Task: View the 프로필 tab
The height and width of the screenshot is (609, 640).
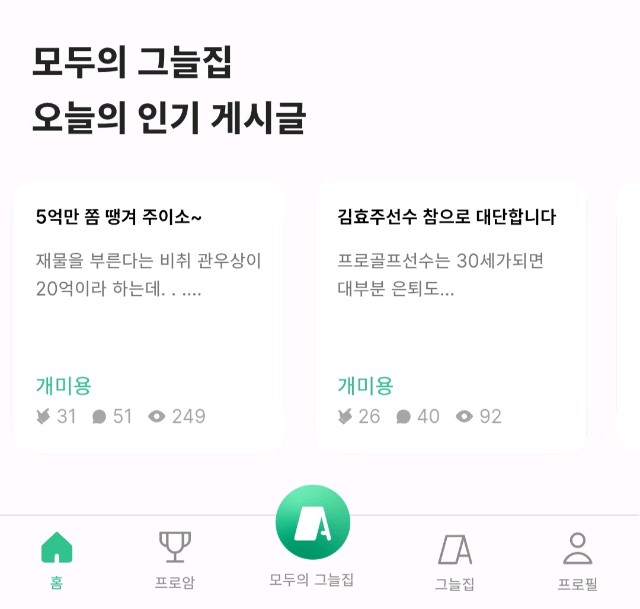Action: [x=577, y=560]
